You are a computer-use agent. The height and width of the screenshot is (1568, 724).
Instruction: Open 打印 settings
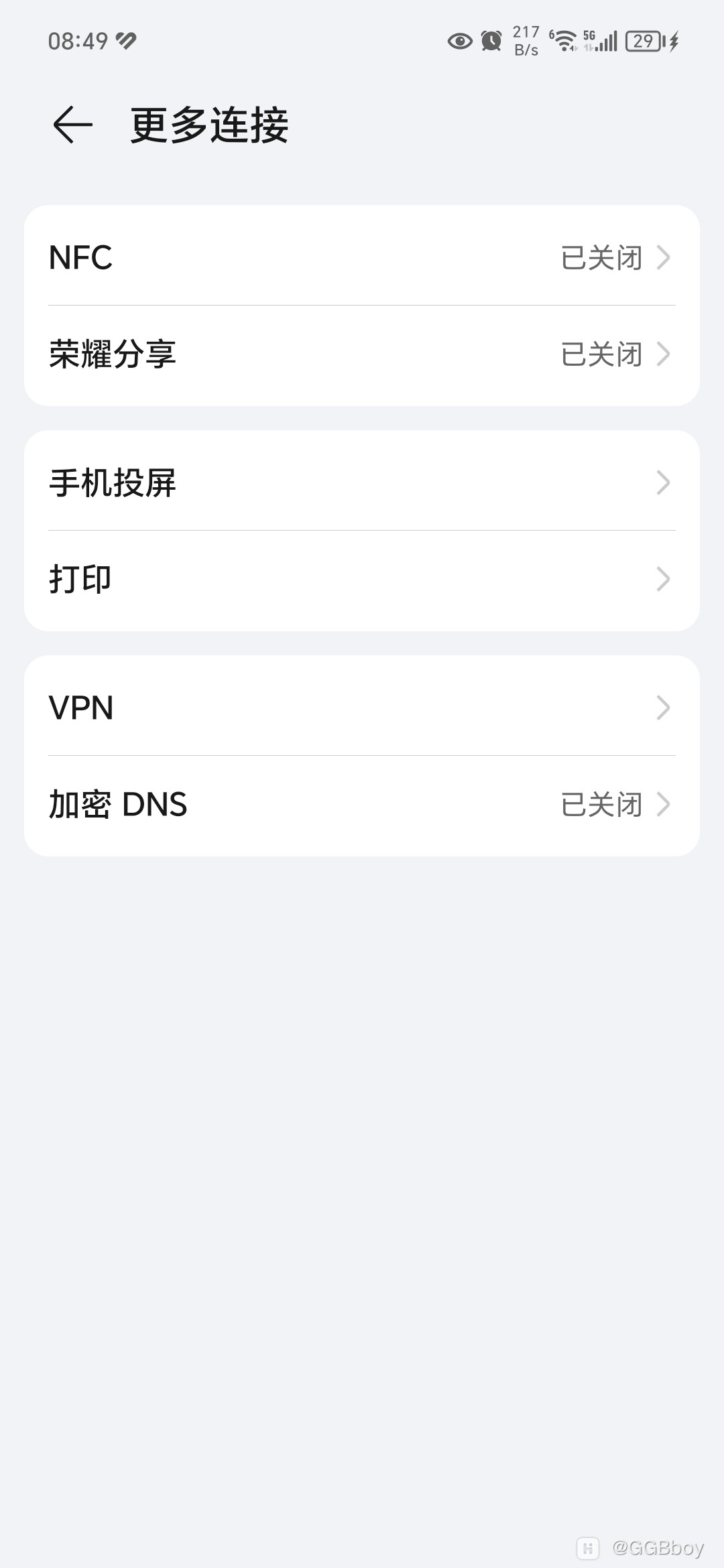click(362, 579)
